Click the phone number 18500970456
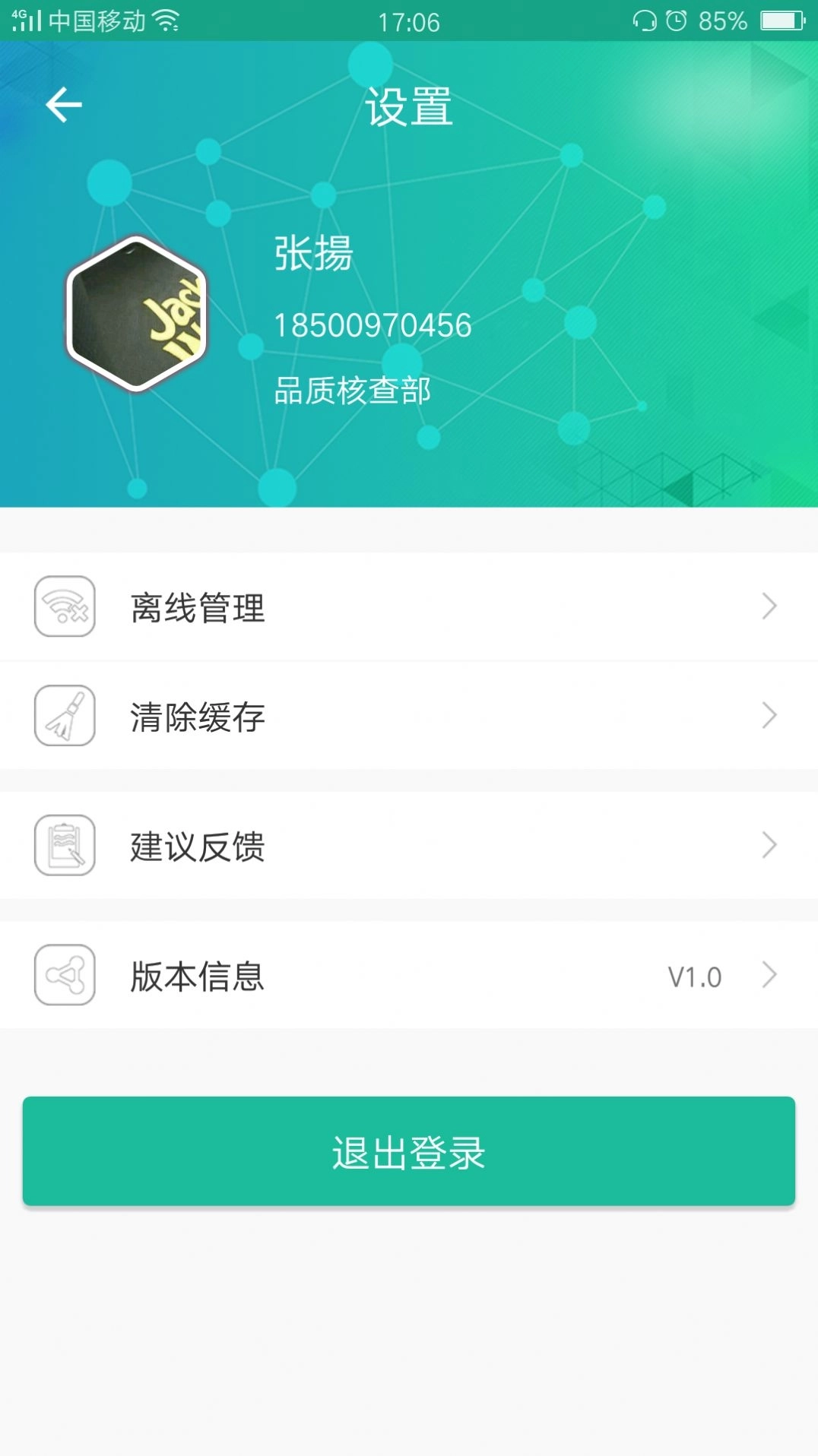818x1456 pixels. tap(373, 325)
